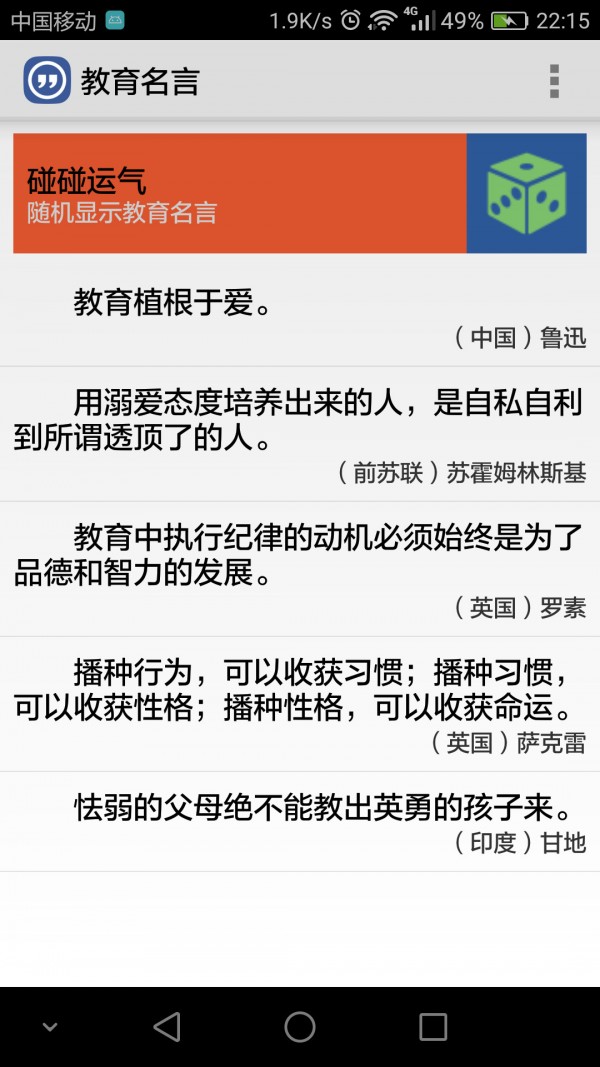600x1067 pixels.
Task: Open the overflow menu in the app bar
Action: (554, 81)
